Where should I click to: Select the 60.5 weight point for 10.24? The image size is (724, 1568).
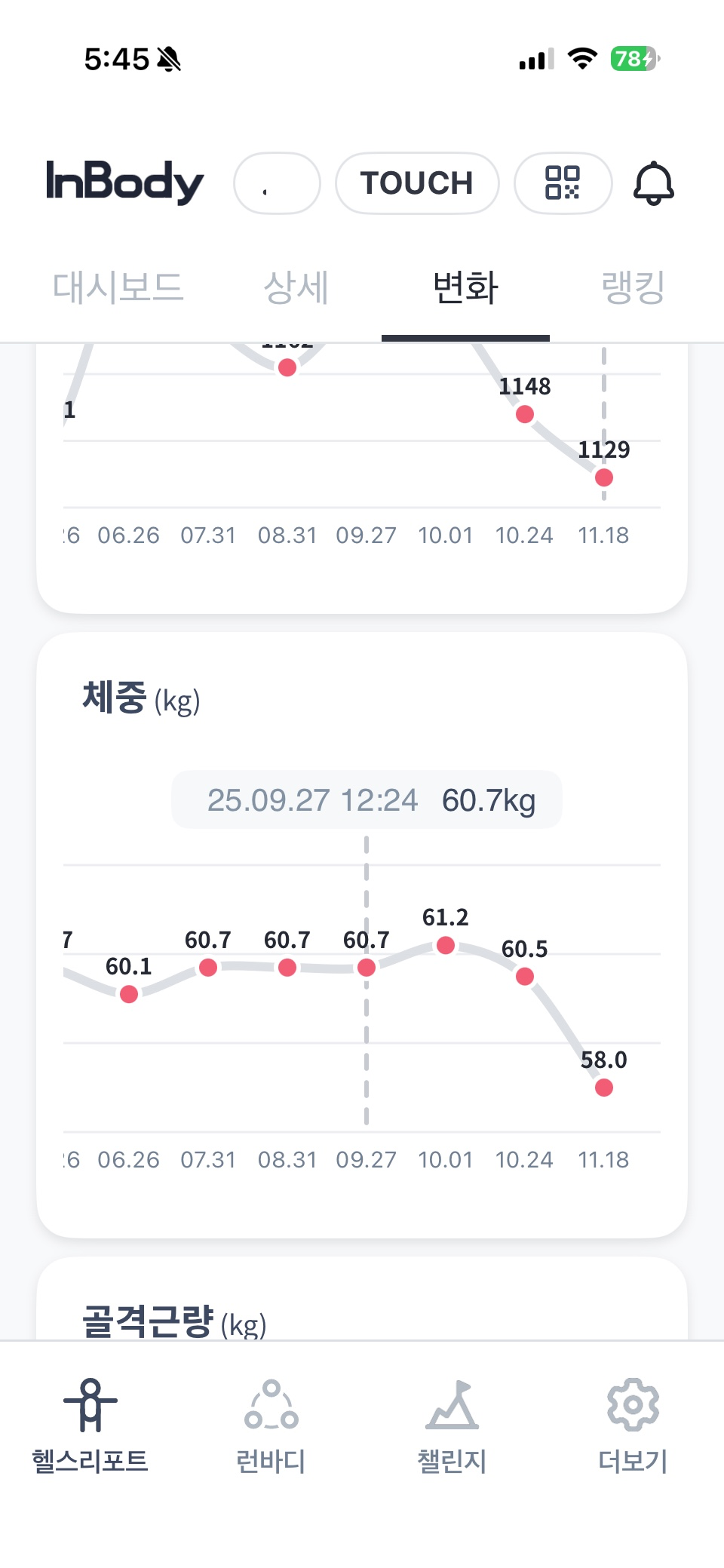pos(525,977)
